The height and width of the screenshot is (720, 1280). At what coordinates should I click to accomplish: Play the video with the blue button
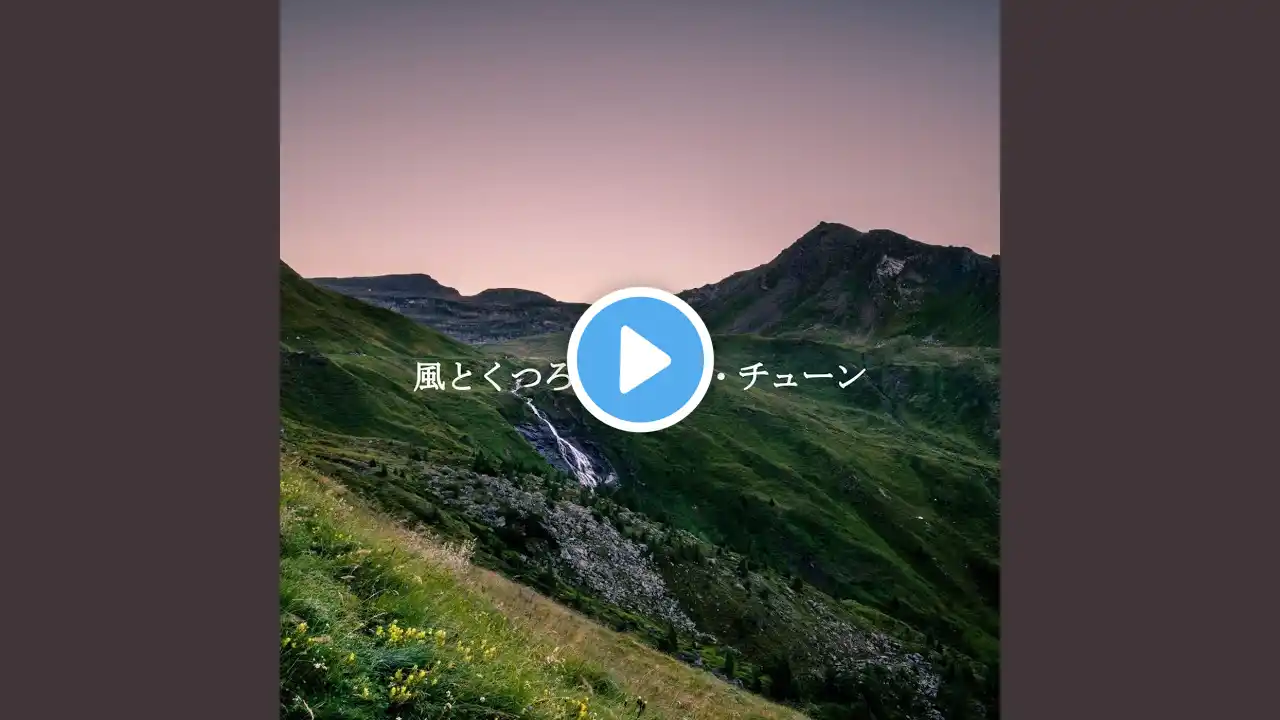tap(640, 360)
